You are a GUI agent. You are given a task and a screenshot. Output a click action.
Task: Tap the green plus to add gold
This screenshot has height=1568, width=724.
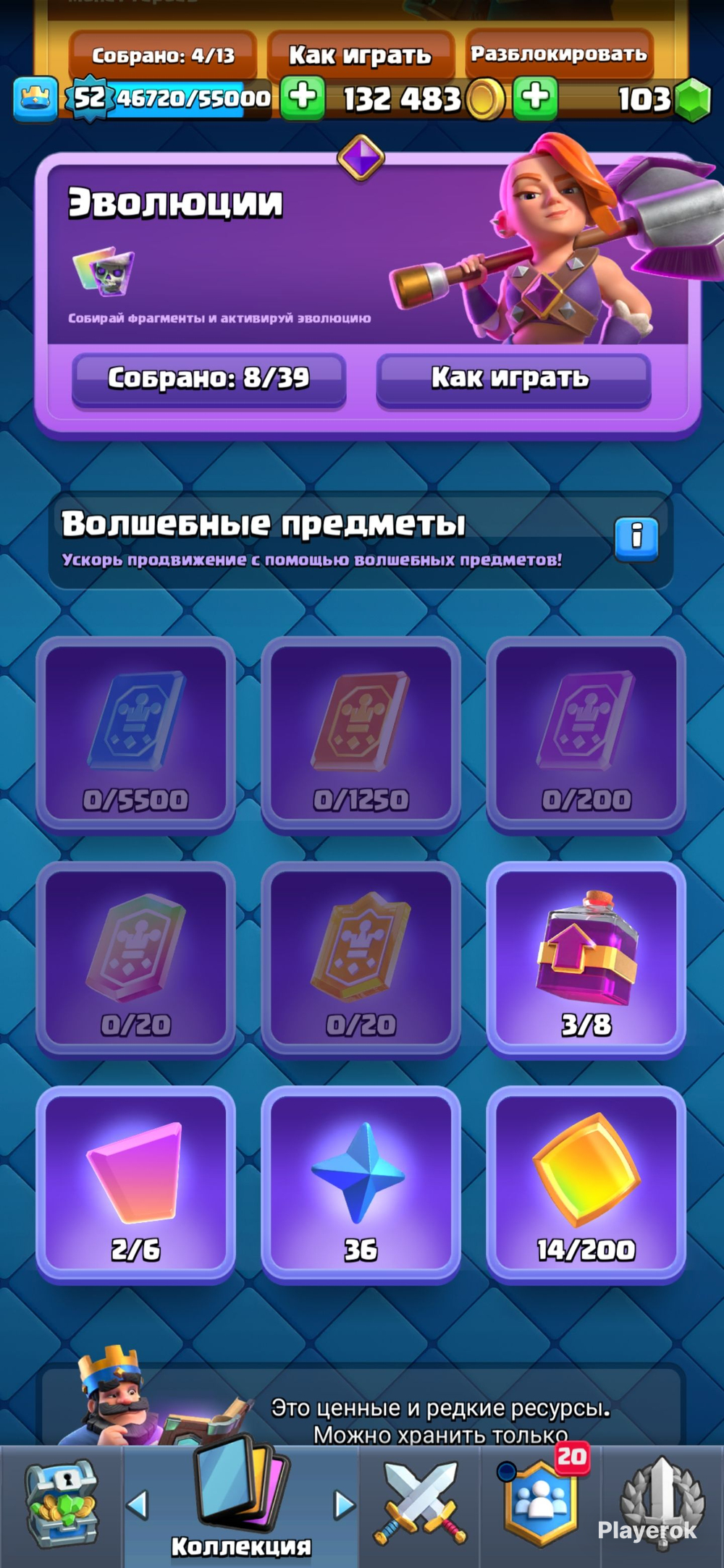pos(303,98)
